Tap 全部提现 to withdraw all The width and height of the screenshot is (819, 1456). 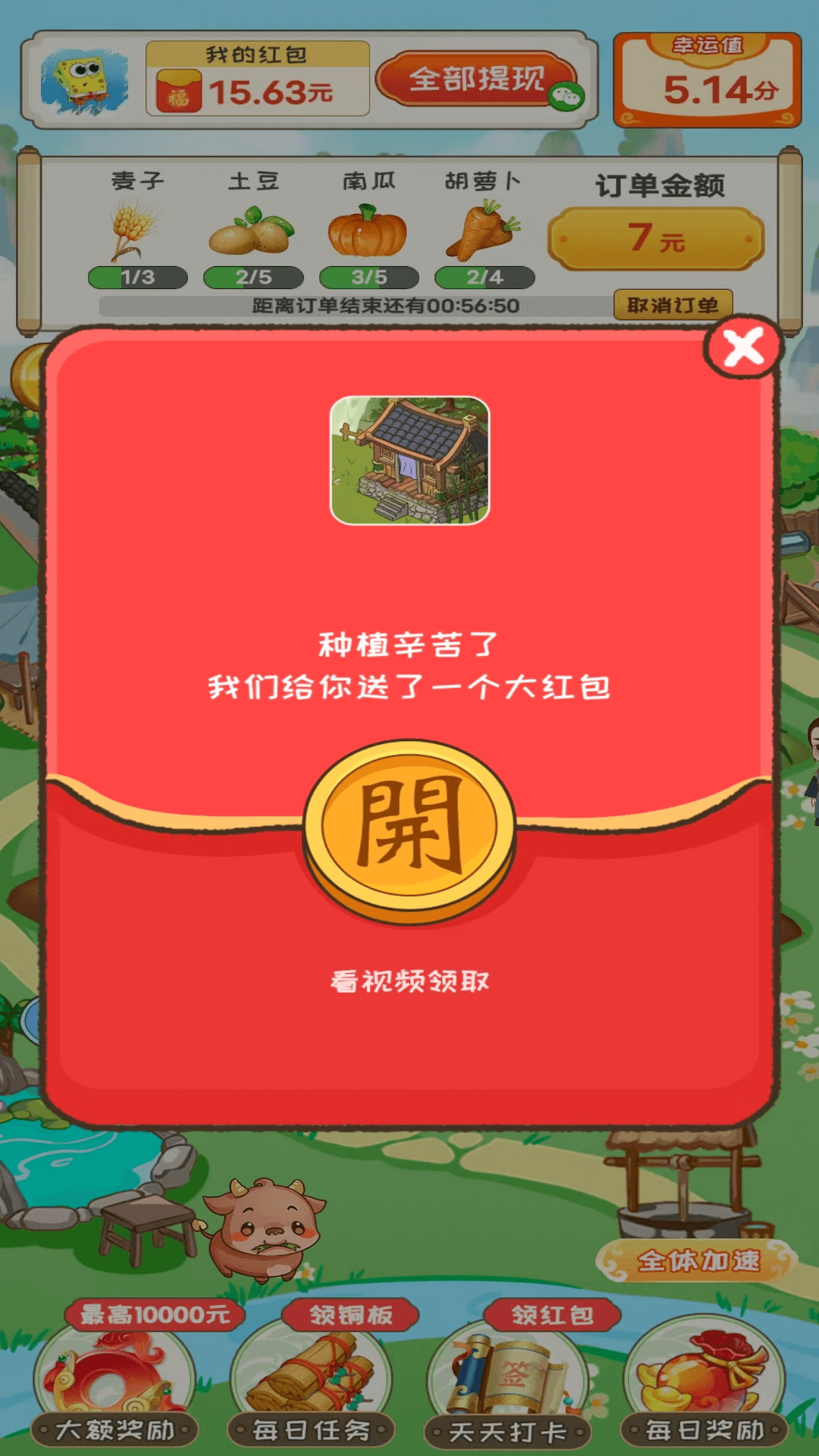coord(478,80)
